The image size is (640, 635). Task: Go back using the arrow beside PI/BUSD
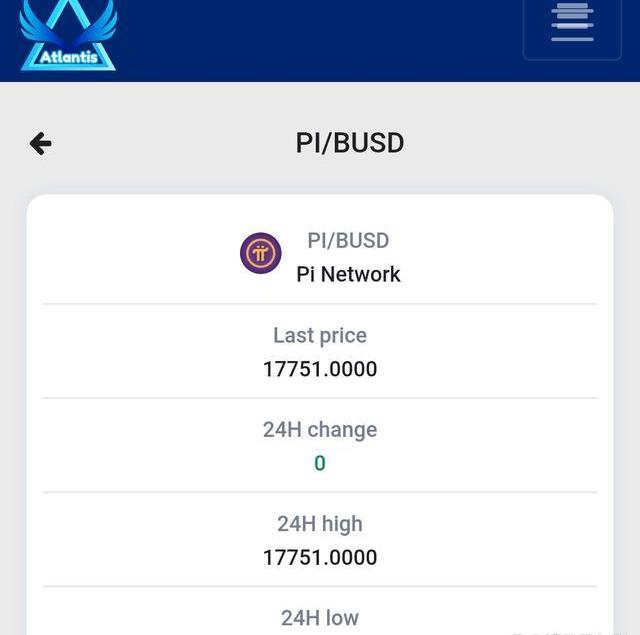coord(40,144)
